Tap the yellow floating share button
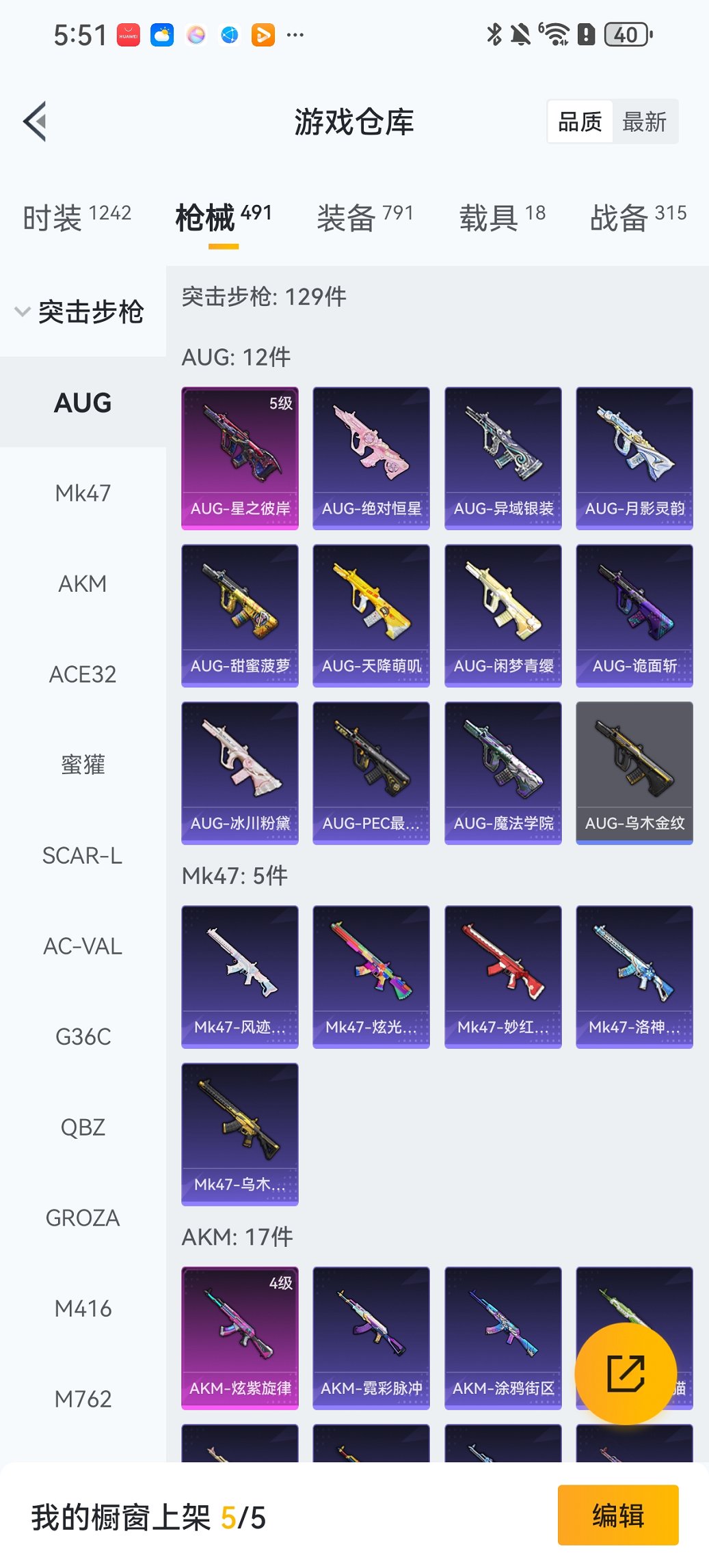This screenshot has width=709, height=1568. [626, 1373]
